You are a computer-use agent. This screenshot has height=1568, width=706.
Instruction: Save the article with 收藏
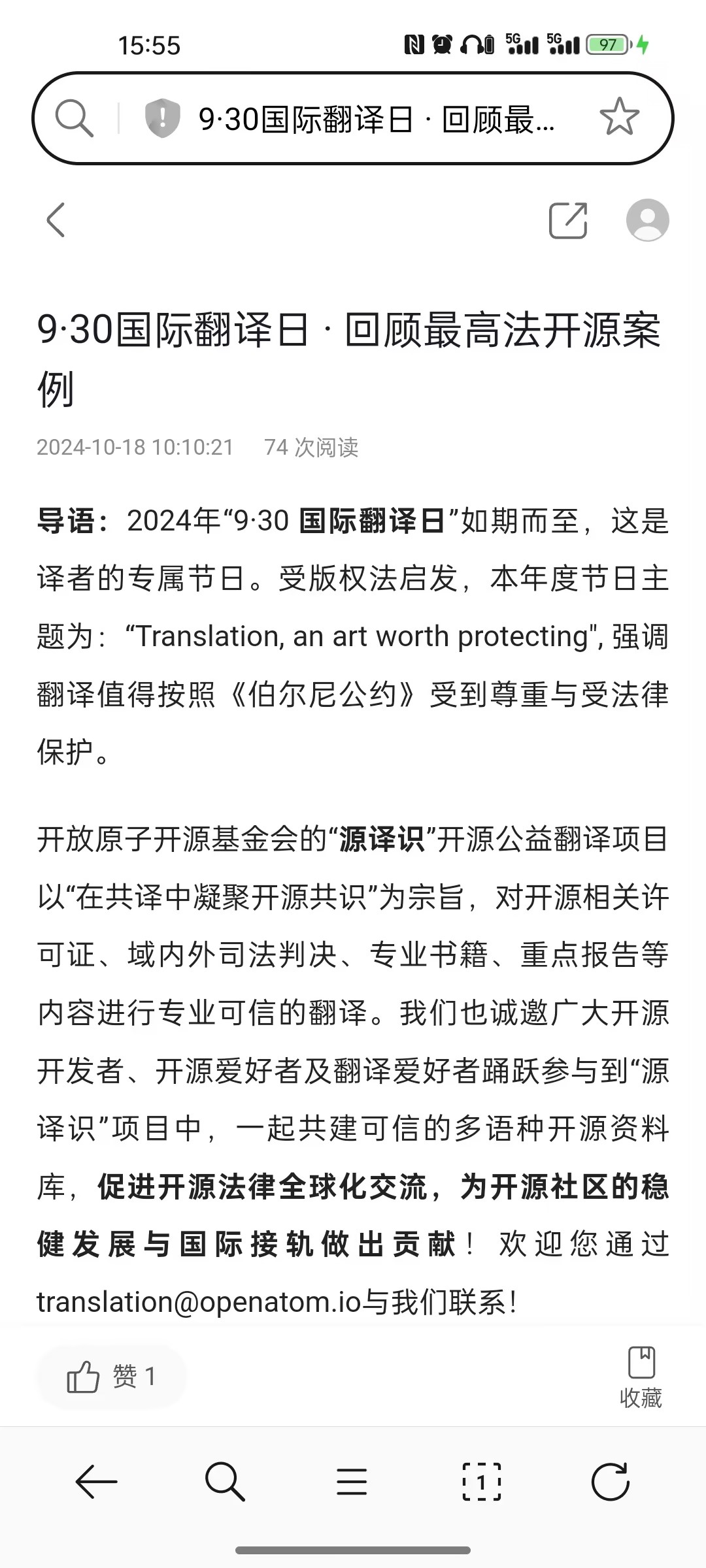pyautogui.click(x=641, y=1377)
